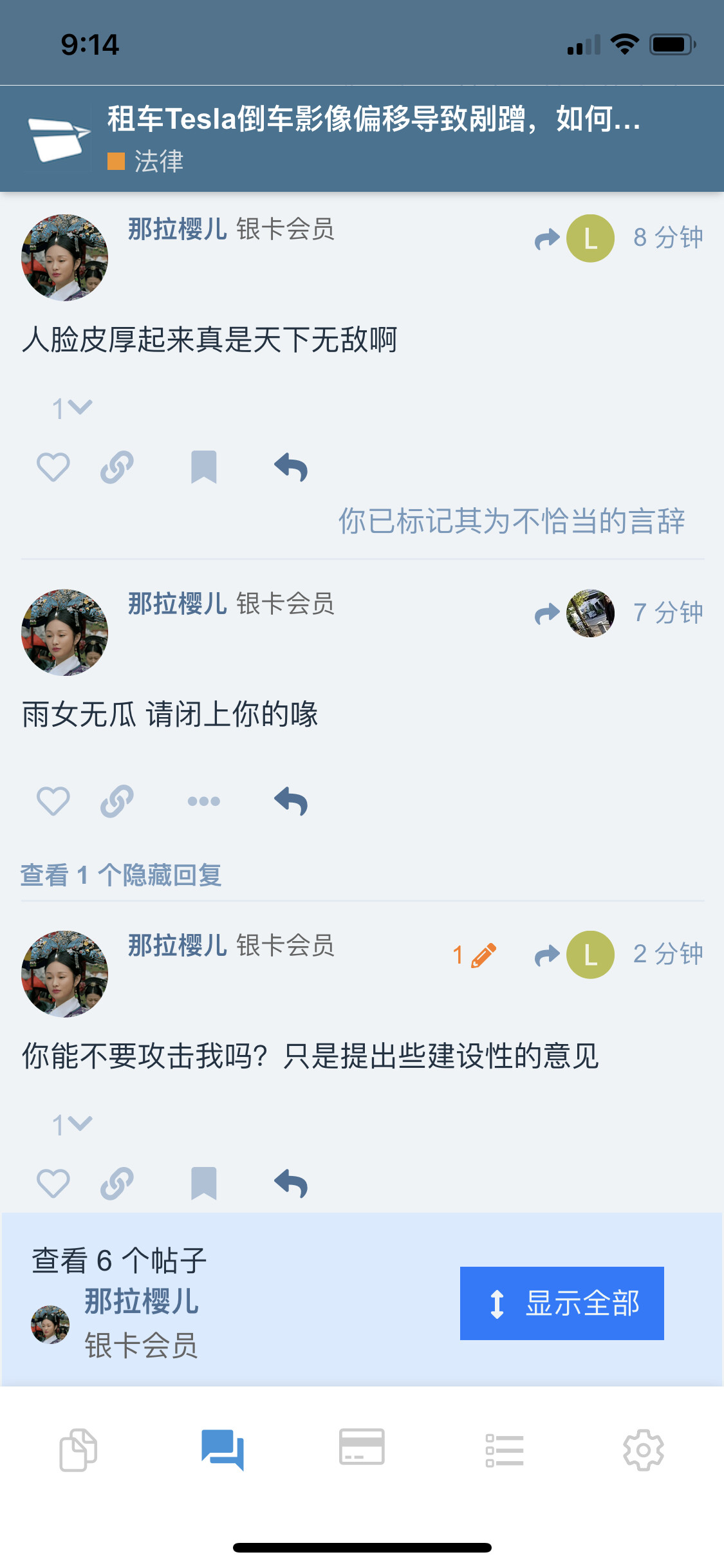Reply to post "人脸皮厚起来真是天下无敌啊"

tap(291, 467)
